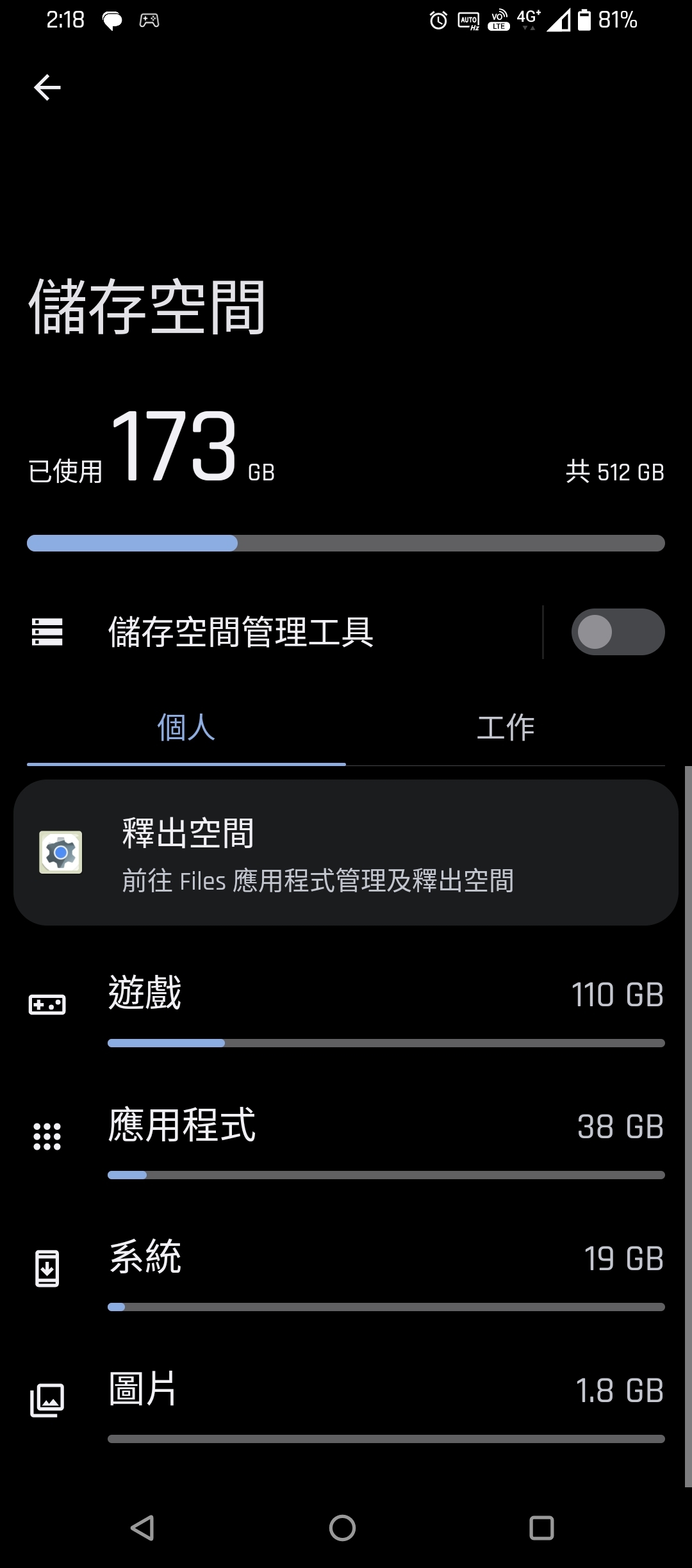Go back using the top-left arrow
Screen dimensions: 692x1568
point(47,88)
